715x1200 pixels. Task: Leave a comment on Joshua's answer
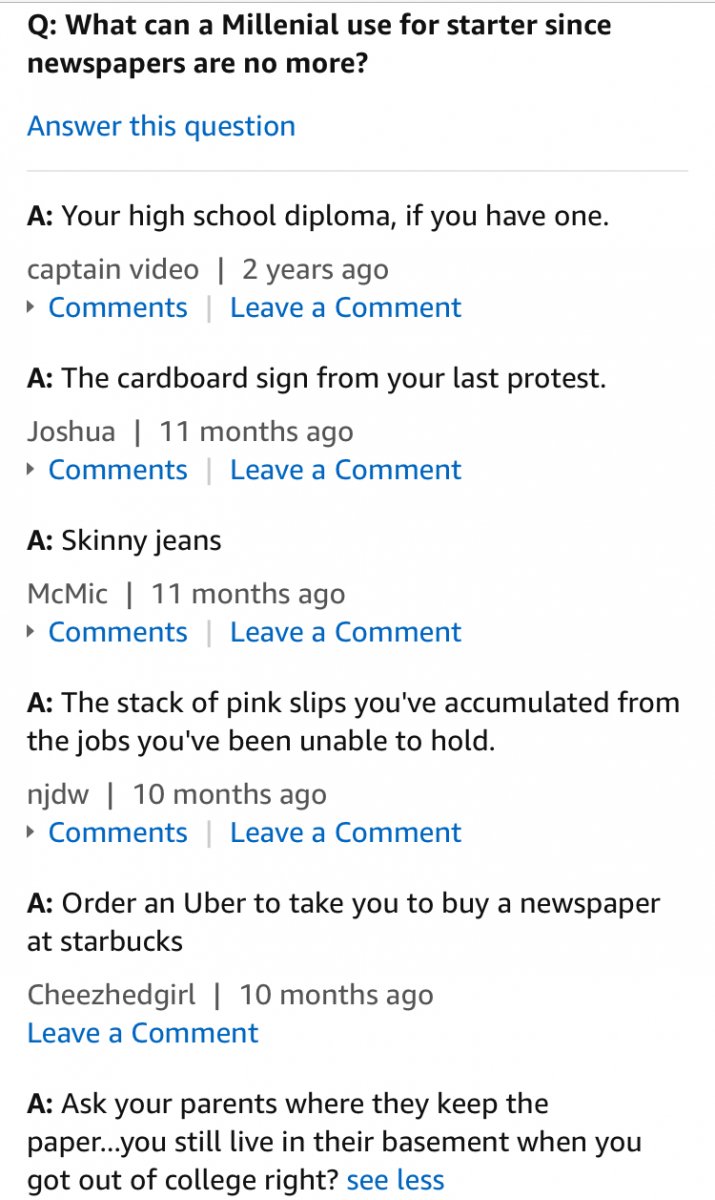click(x=345, y=470)
